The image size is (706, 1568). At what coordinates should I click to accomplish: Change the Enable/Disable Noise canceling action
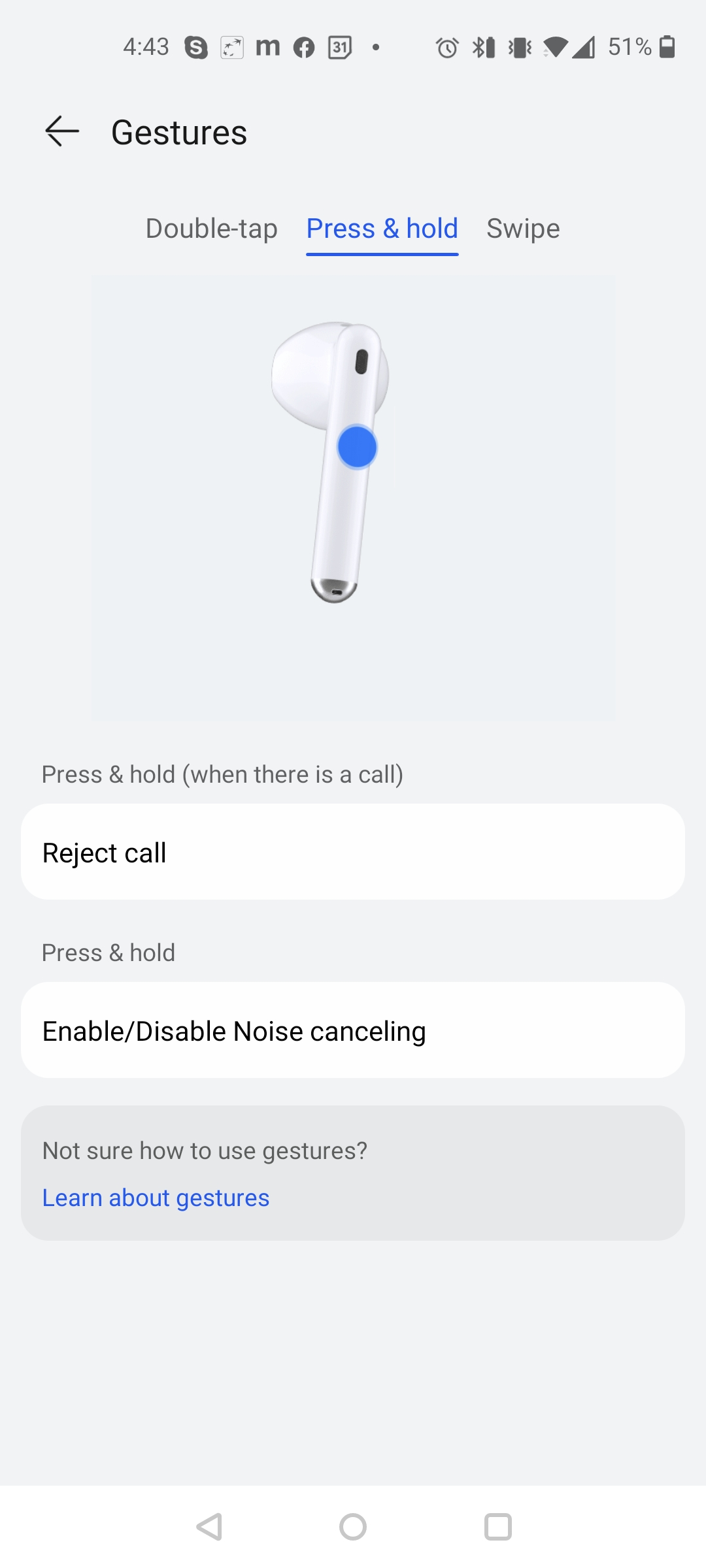pyautogui.click(x=353, y=1030)
